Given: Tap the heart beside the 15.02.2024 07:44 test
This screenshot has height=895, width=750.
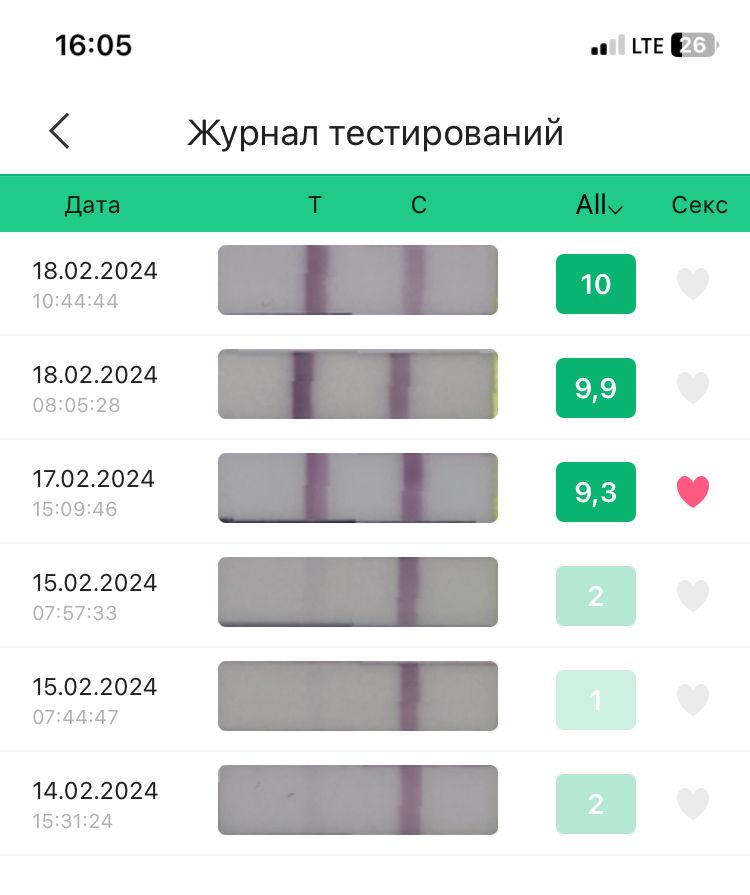Looking at the screenshot, I should pyautogui.click(x=693, y=699).
